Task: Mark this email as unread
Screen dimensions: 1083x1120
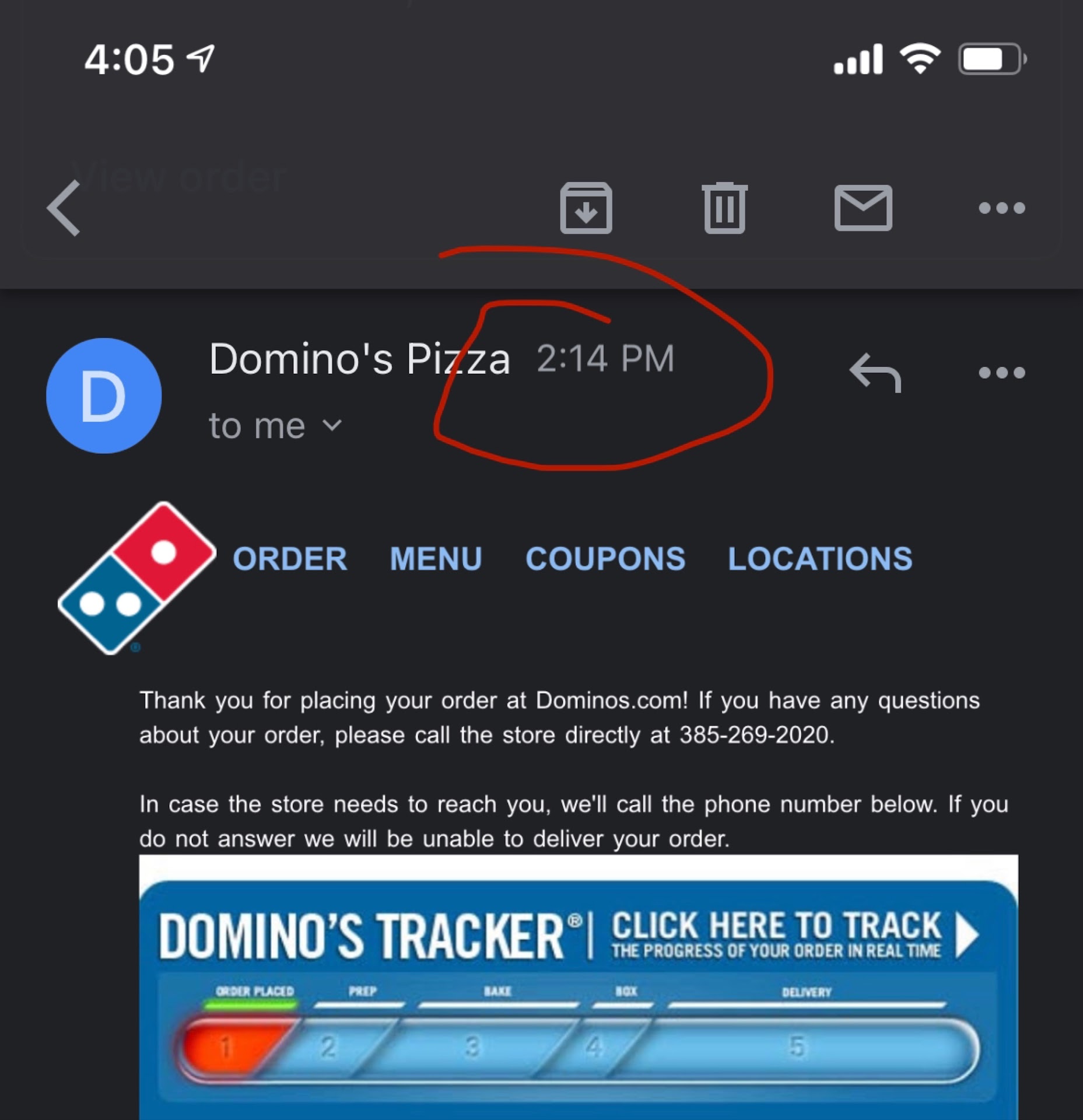Action: tap(863, 208)
